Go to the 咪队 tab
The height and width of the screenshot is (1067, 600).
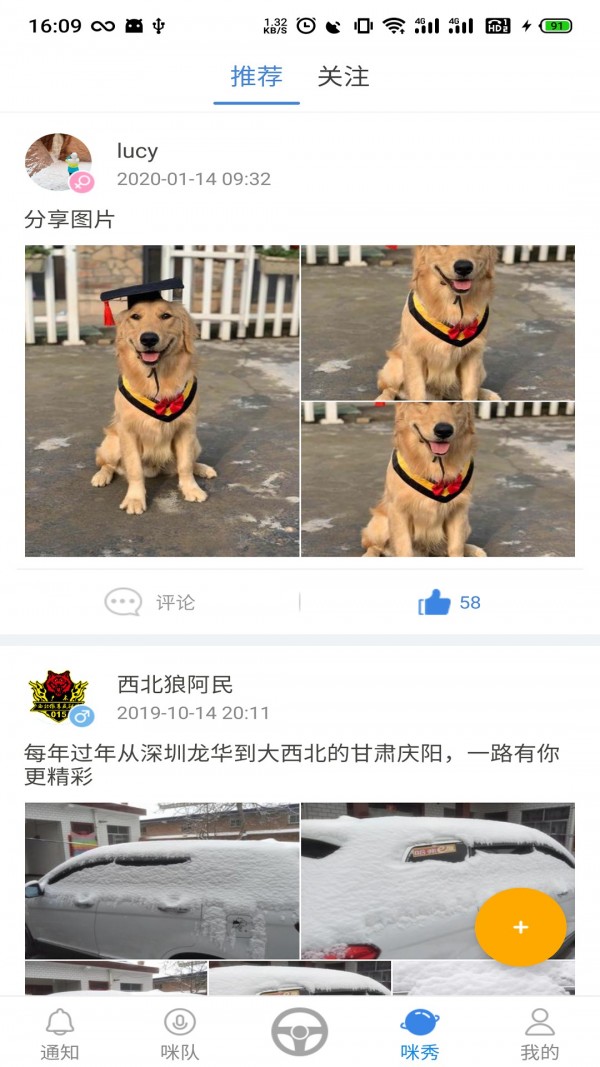[180, 1033]
